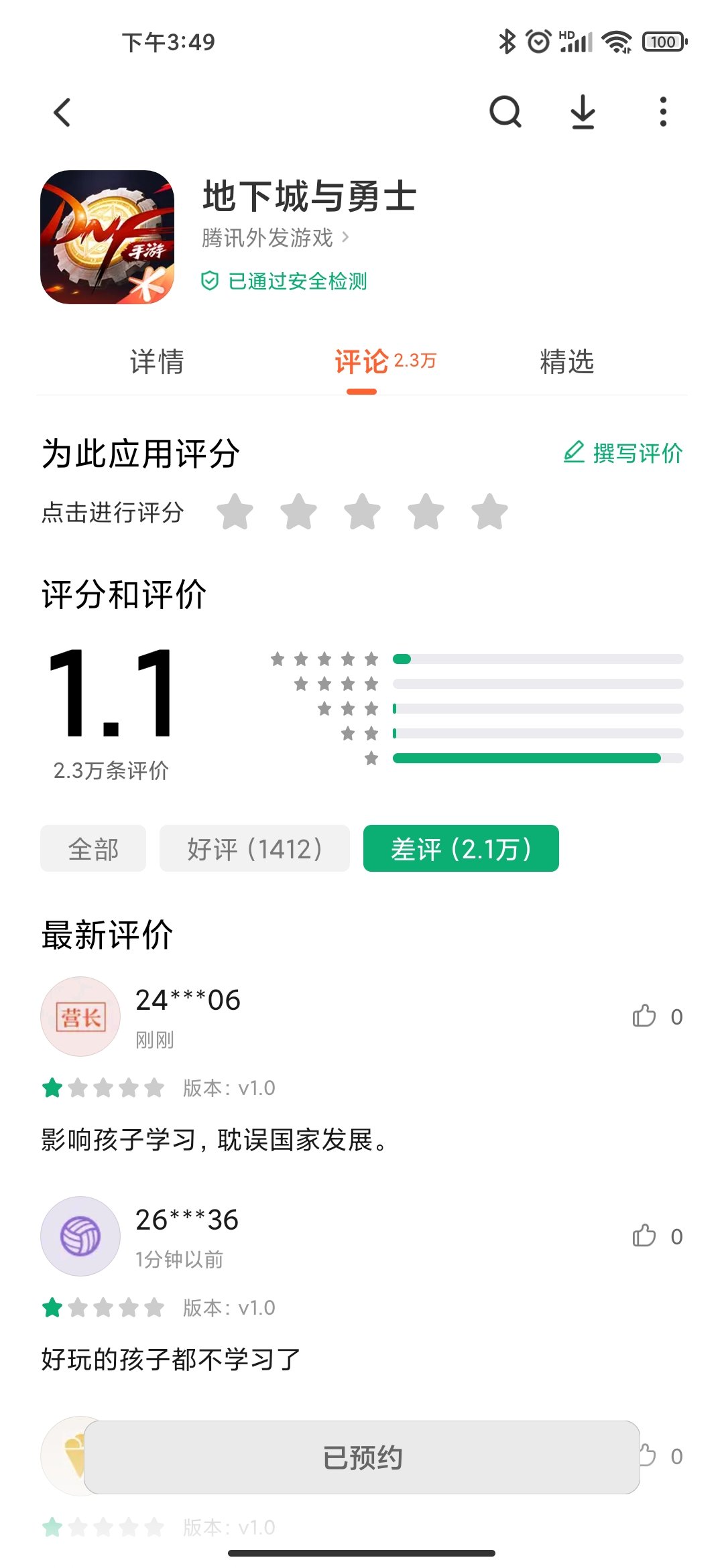Tap the 已预约 button
The width and height of the screenshot is (724, 1568).
362,1457
